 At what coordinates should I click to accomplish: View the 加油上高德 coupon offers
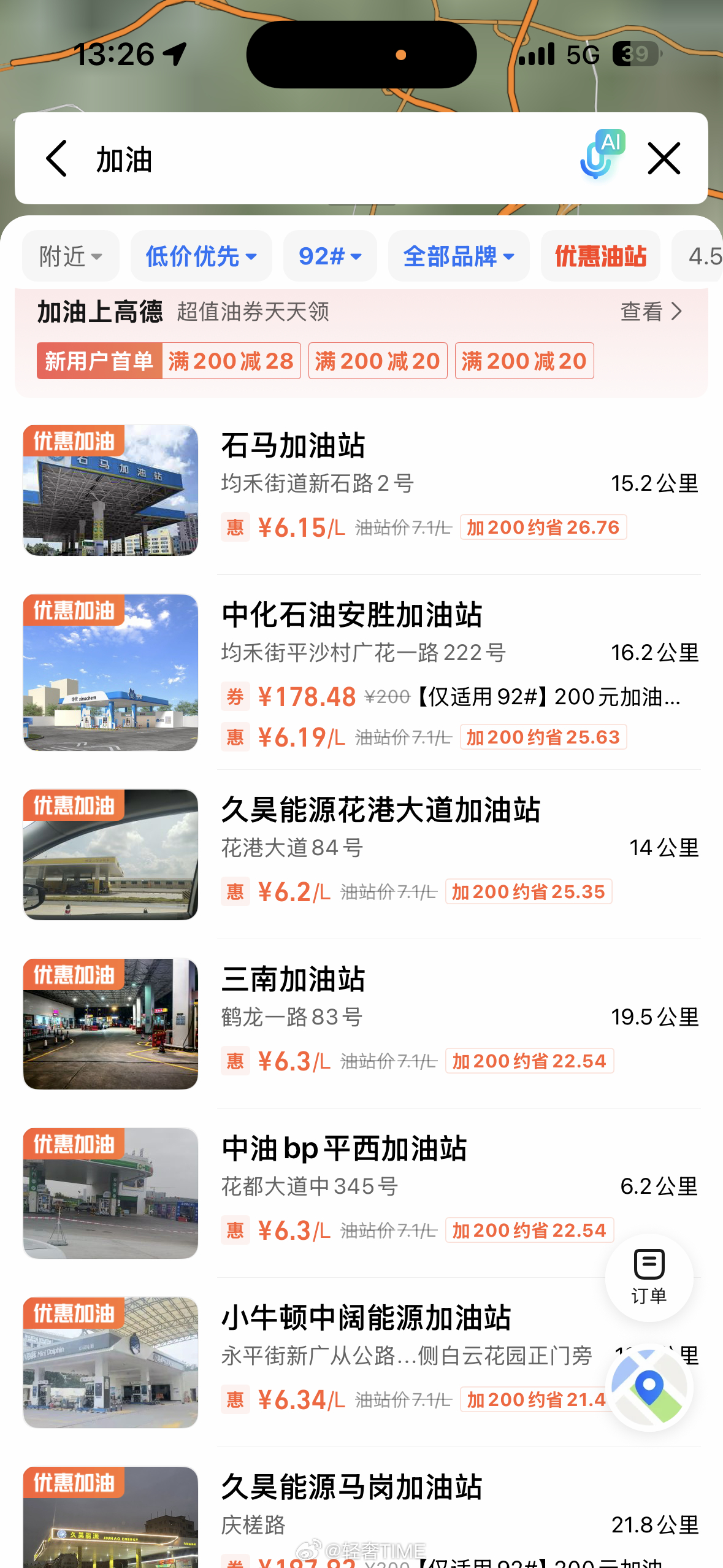click(650, 312)
